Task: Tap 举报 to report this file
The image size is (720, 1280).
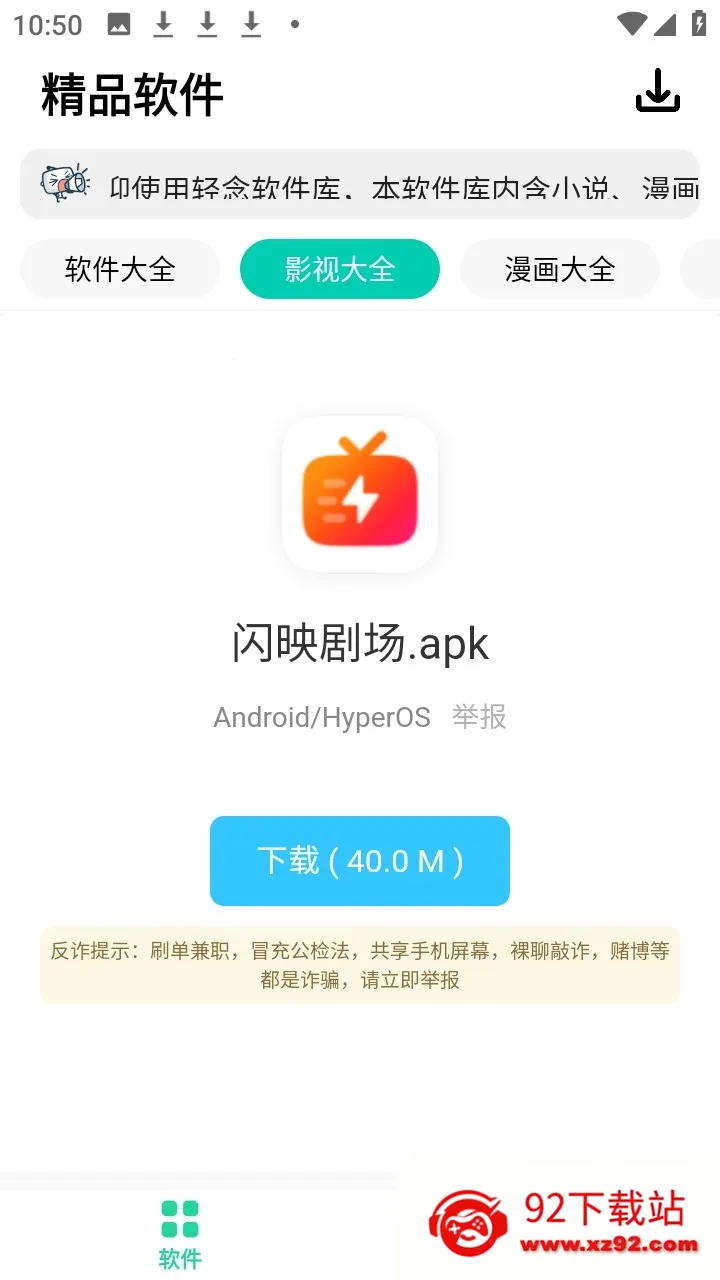Action: point(479,717)
